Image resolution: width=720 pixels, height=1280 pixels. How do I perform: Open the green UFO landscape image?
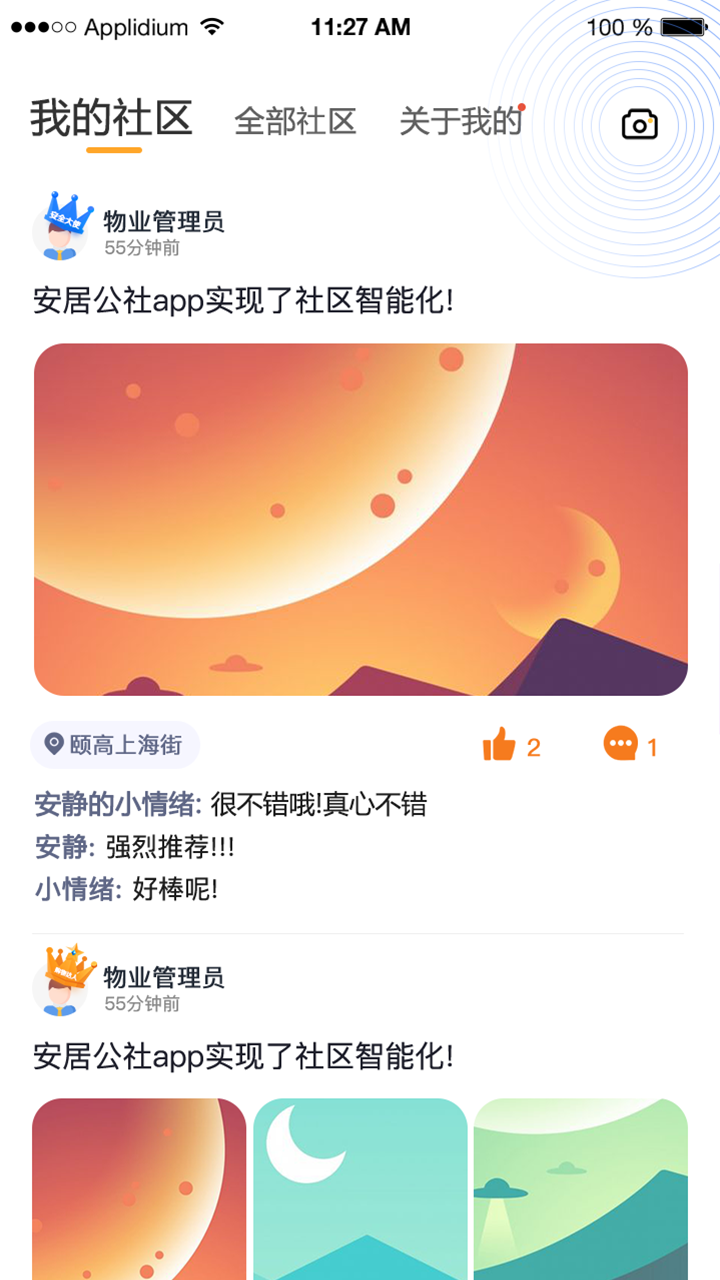(581, 1189)
